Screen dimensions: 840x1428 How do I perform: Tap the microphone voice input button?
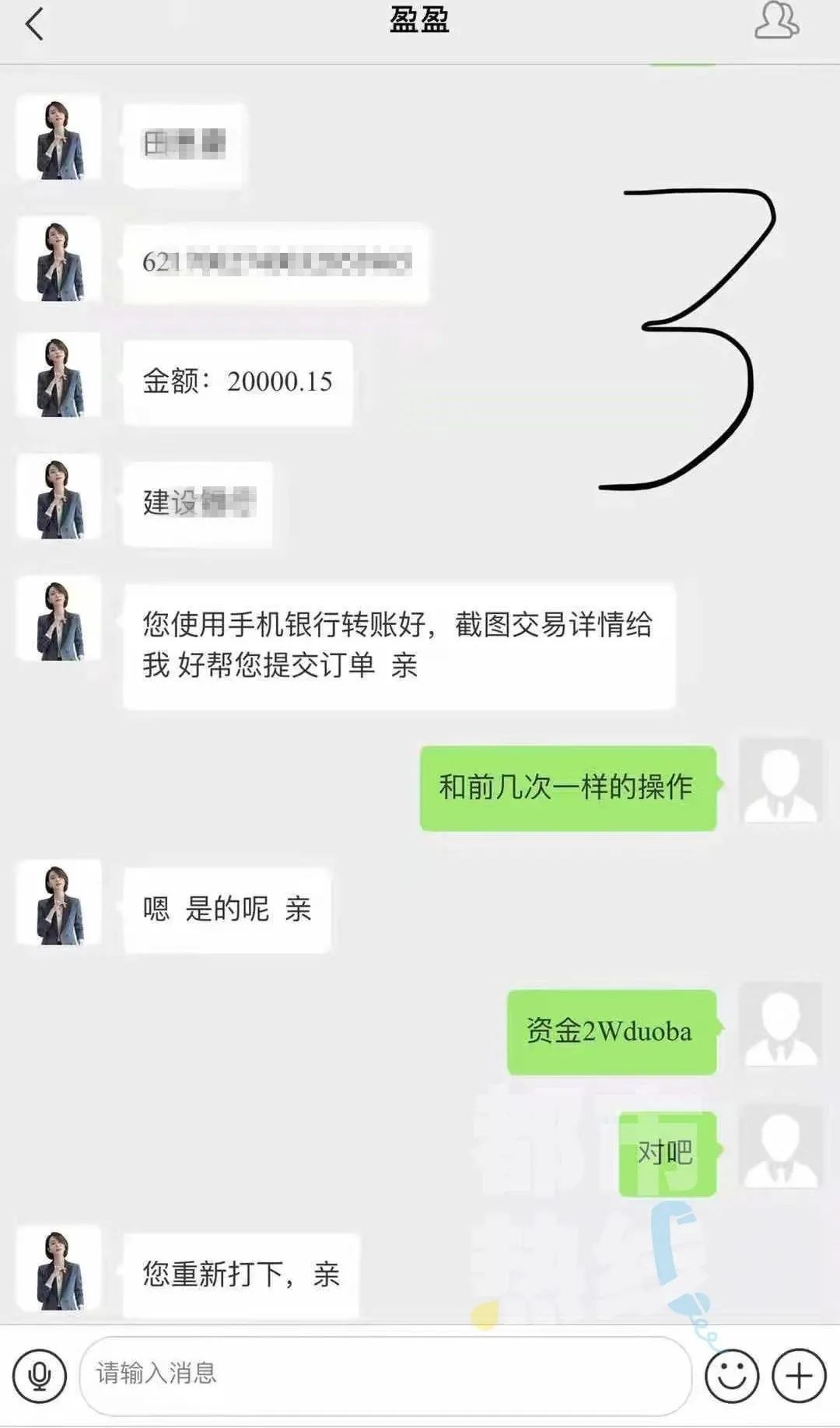point(40,1375)
